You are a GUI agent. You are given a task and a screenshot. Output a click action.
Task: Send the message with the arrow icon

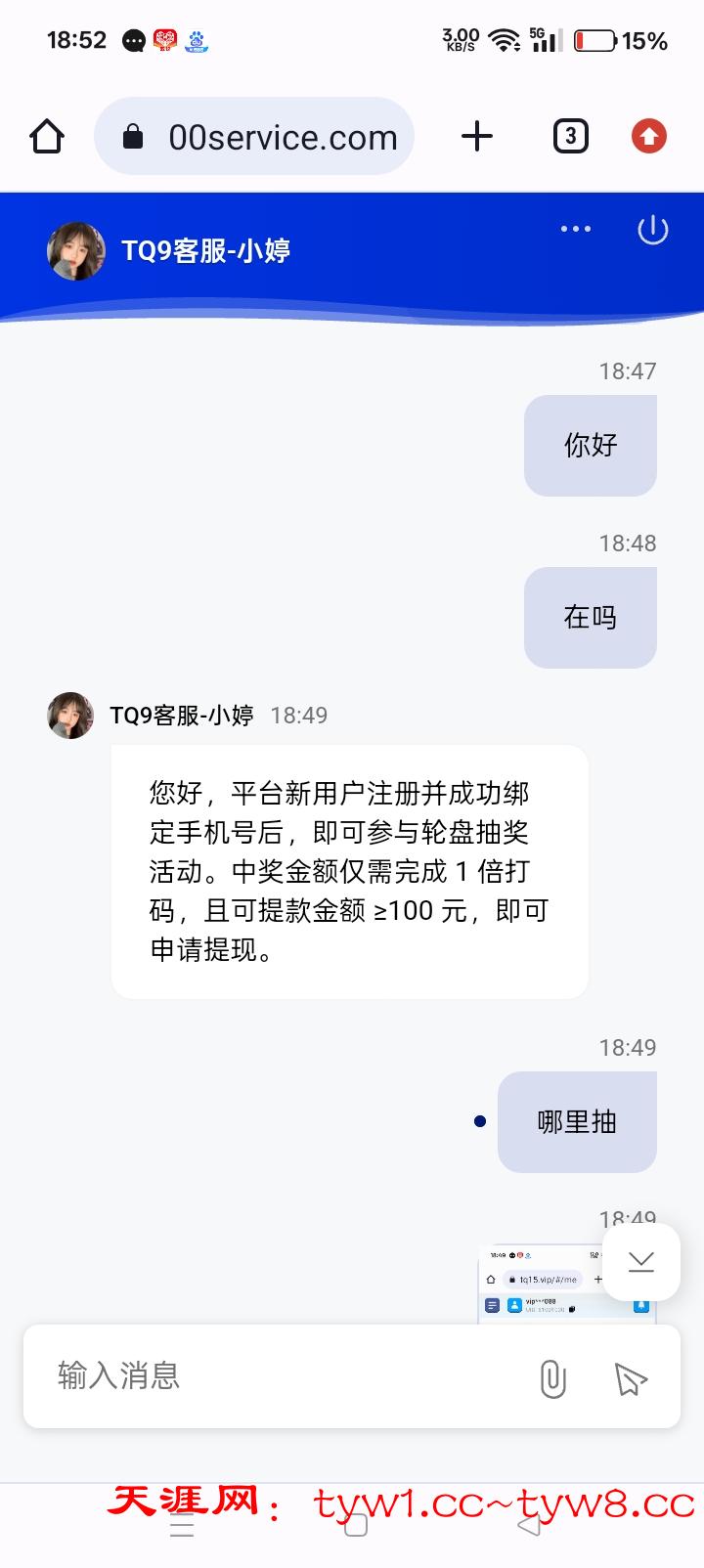point(631,1378)
